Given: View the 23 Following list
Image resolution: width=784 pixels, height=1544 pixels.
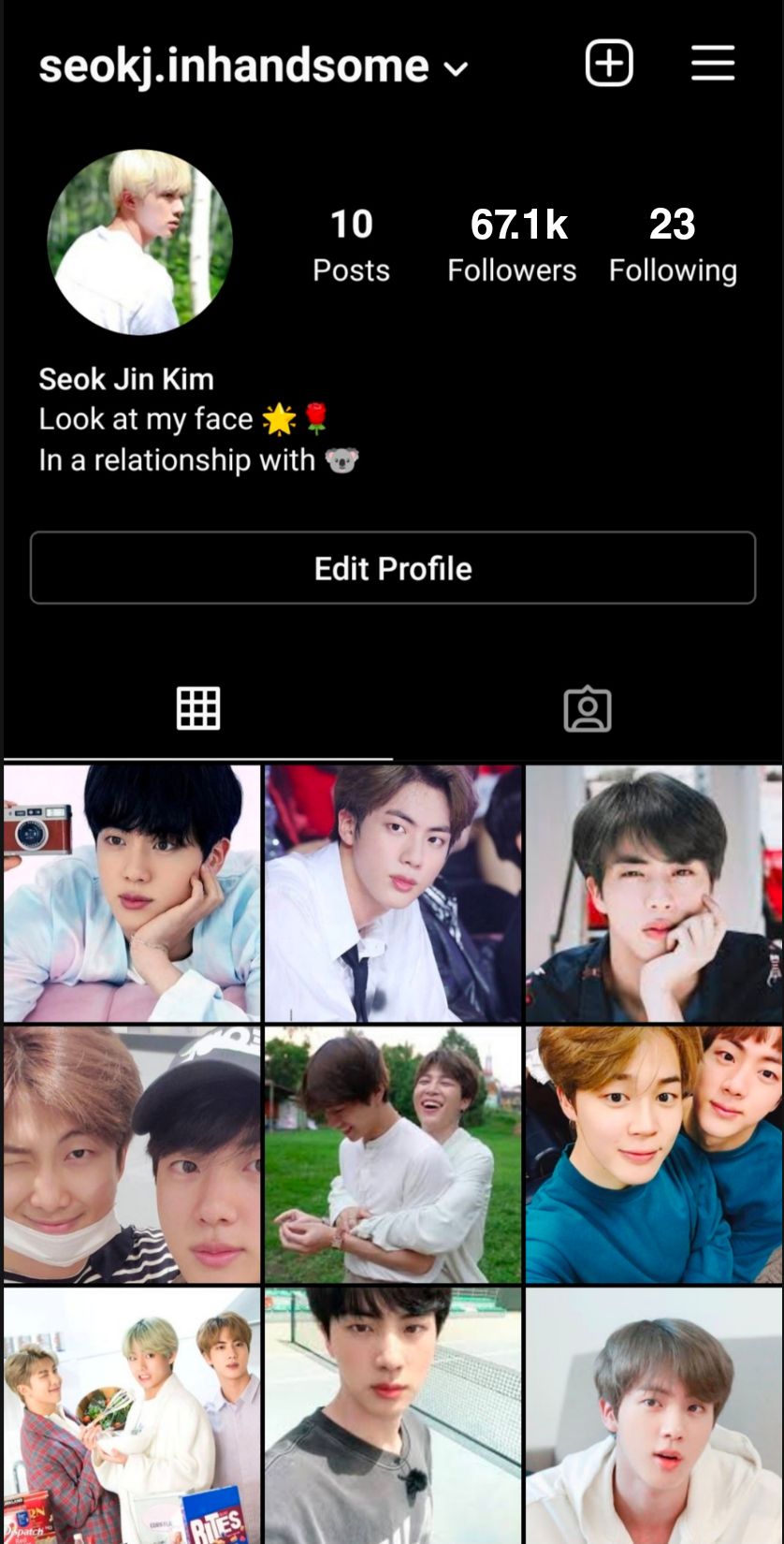Looking at the screenshot, I should (673, 244).
